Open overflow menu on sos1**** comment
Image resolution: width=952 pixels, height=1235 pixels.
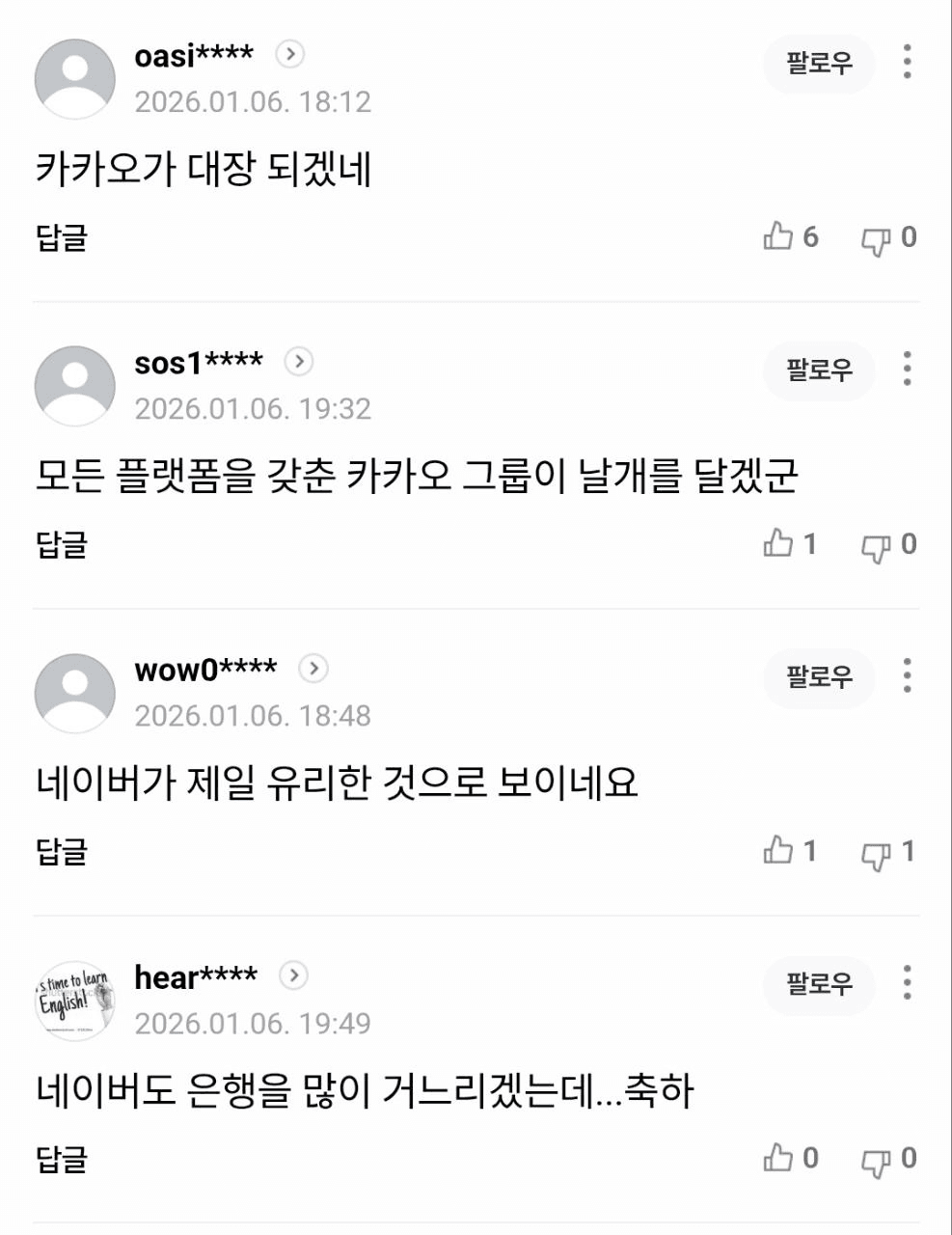point(907,369)
